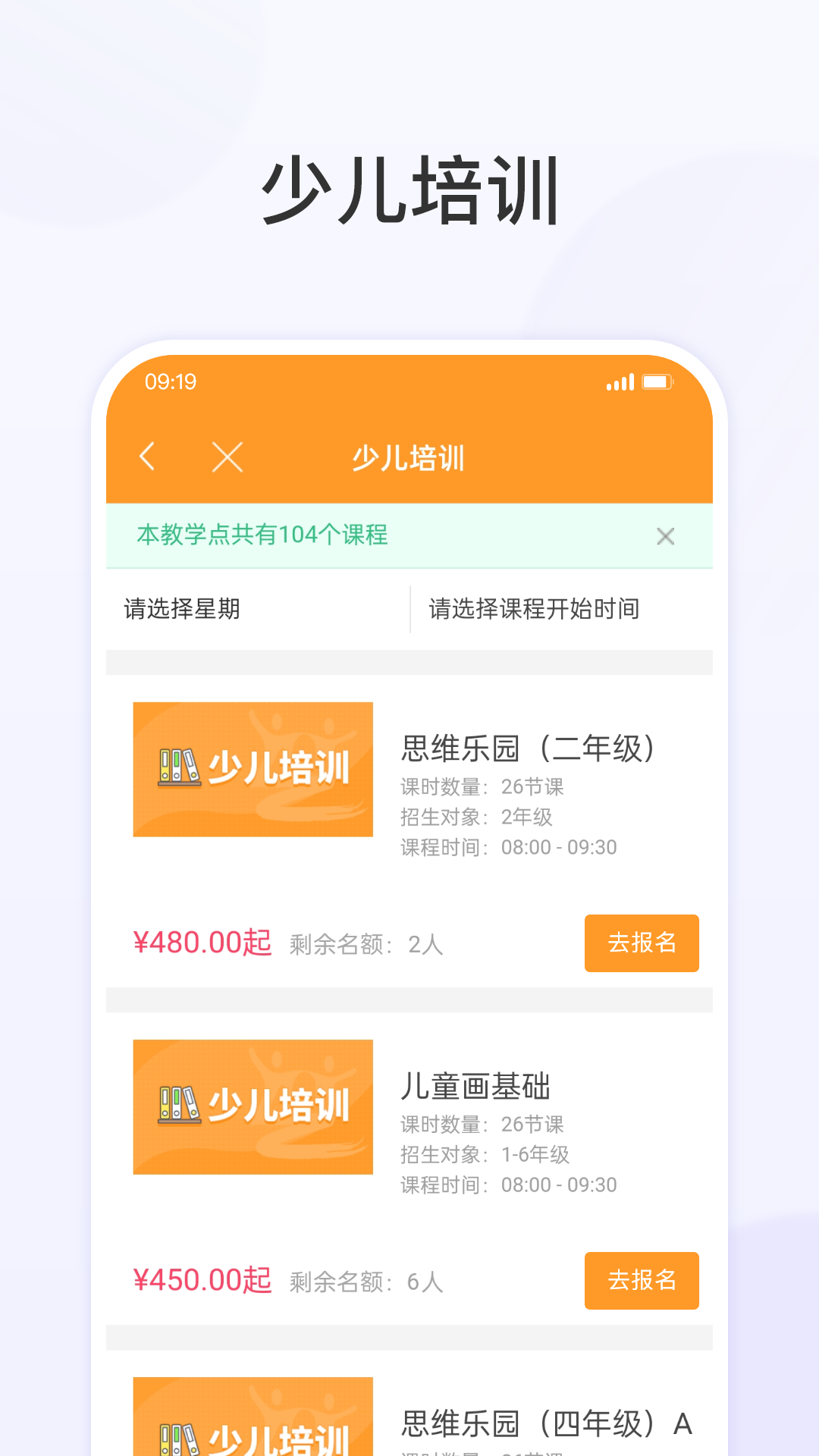Screen dimensions: 819x1456
Task: Tap the back arrow in the header
Action: 149,458
